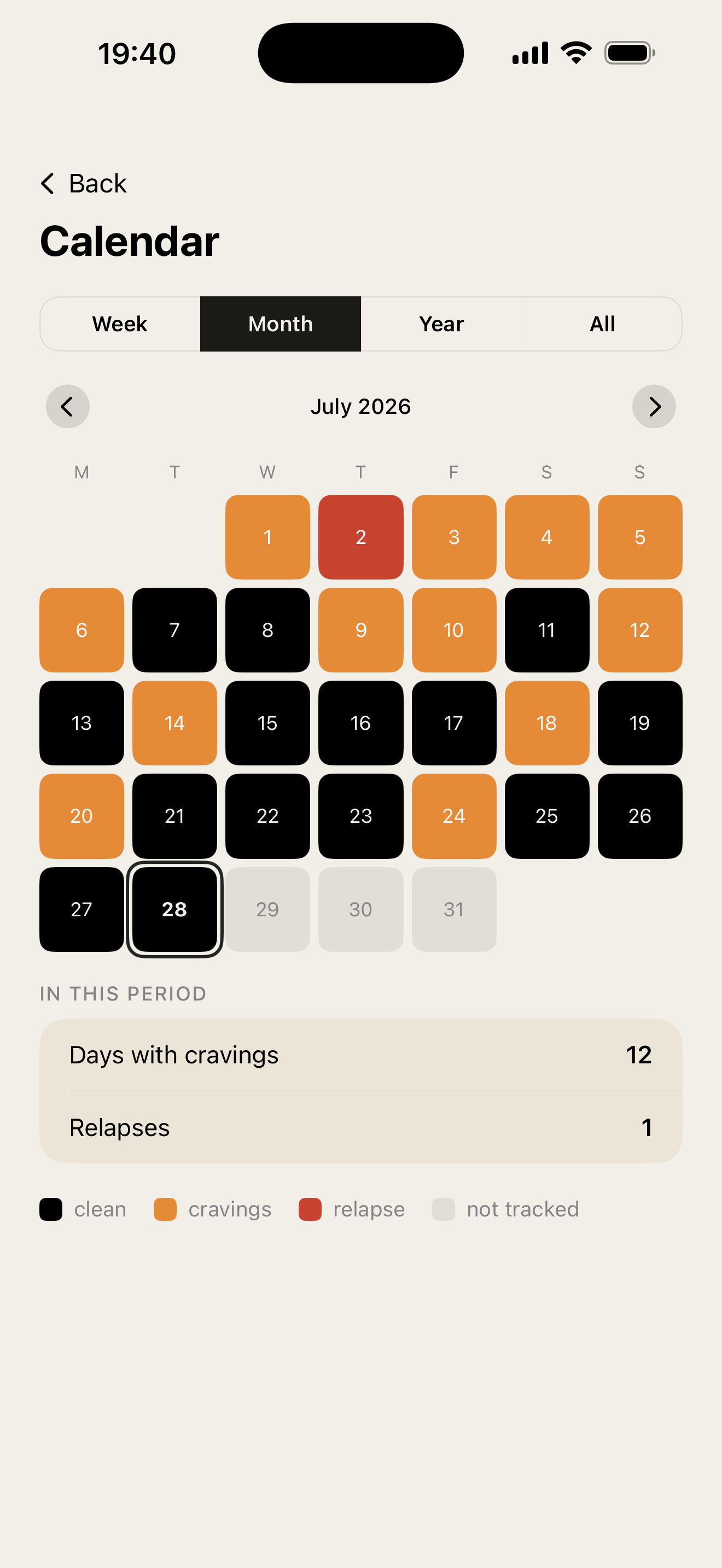Go back to the previous screen

[x=83, y=183]
